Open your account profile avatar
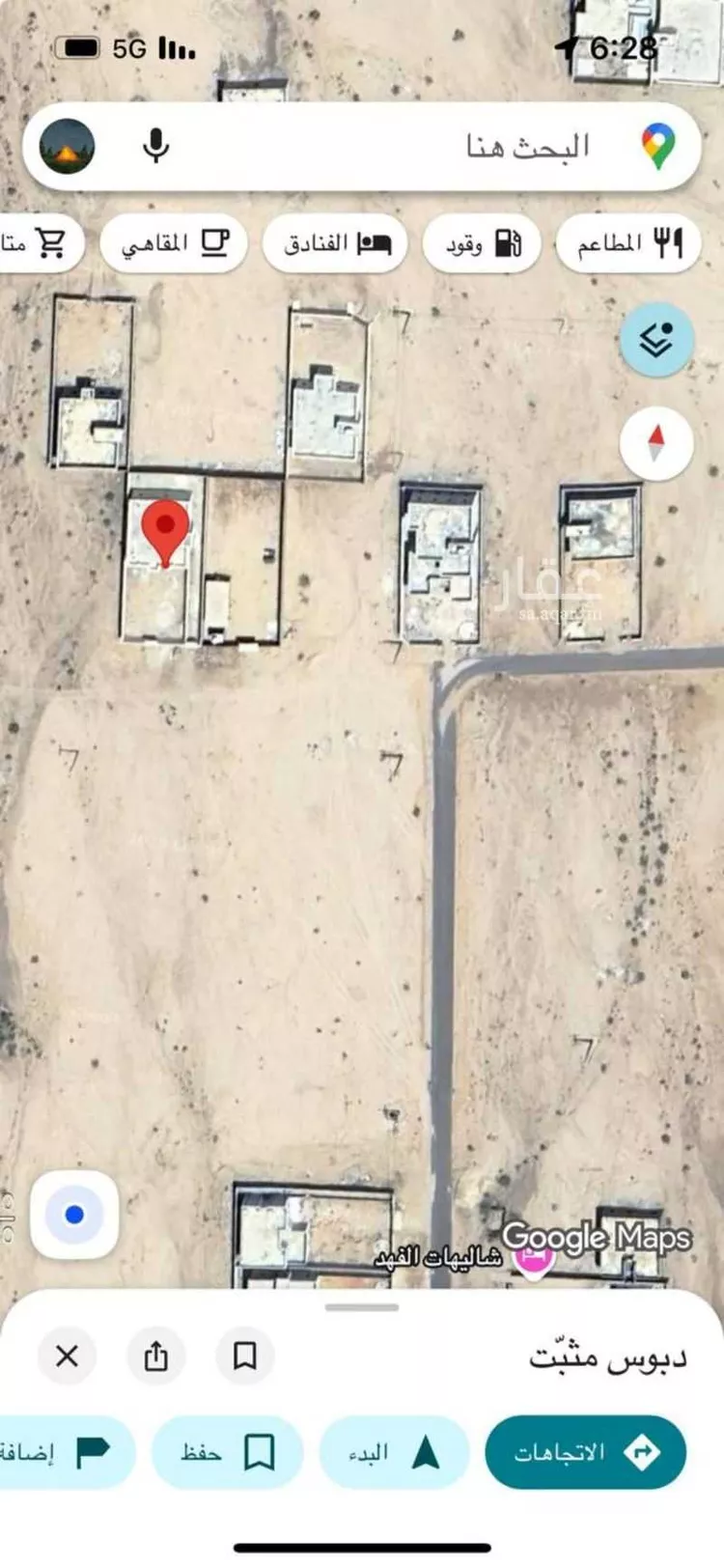This screenshot has width=724, height=1568. click(68, 146)
